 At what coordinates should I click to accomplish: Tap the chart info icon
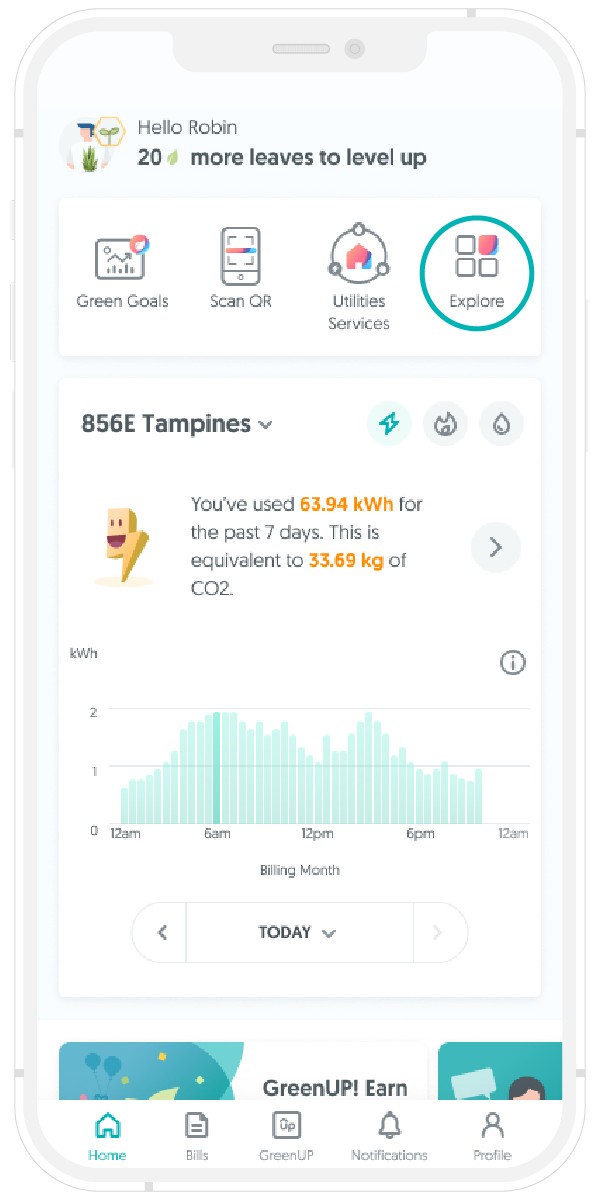(x=512, y=663)
